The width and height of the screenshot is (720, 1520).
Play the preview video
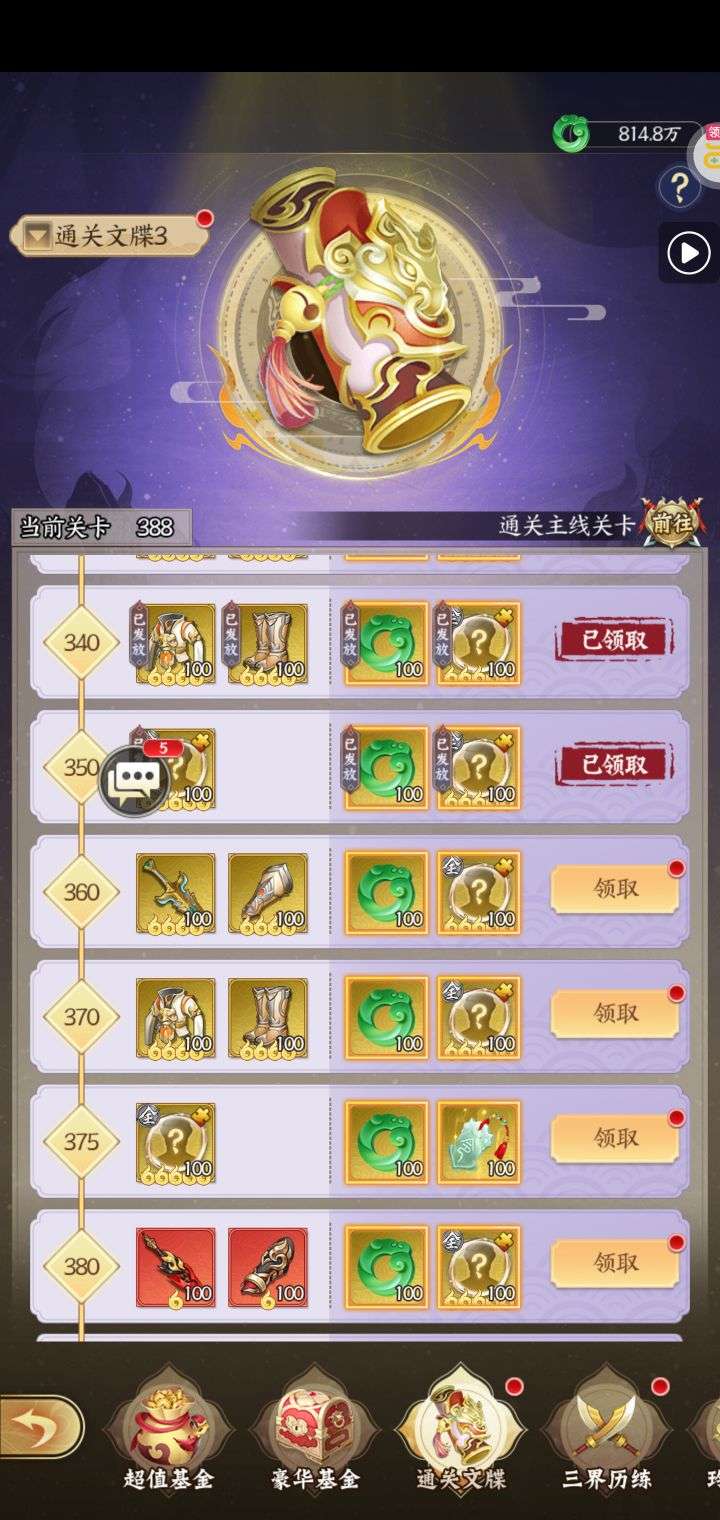[x=688, y=252]
